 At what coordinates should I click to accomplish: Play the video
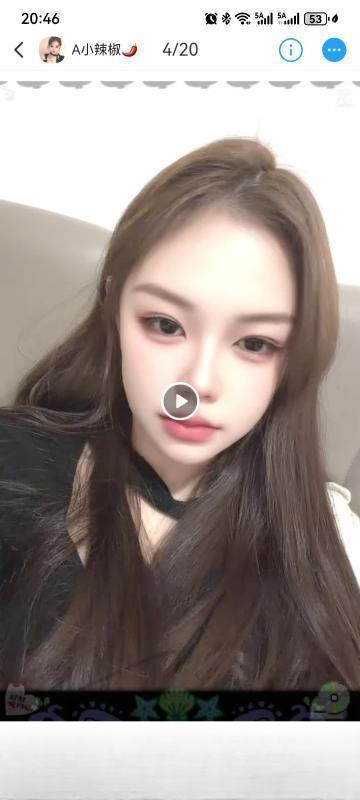[180, 401]
